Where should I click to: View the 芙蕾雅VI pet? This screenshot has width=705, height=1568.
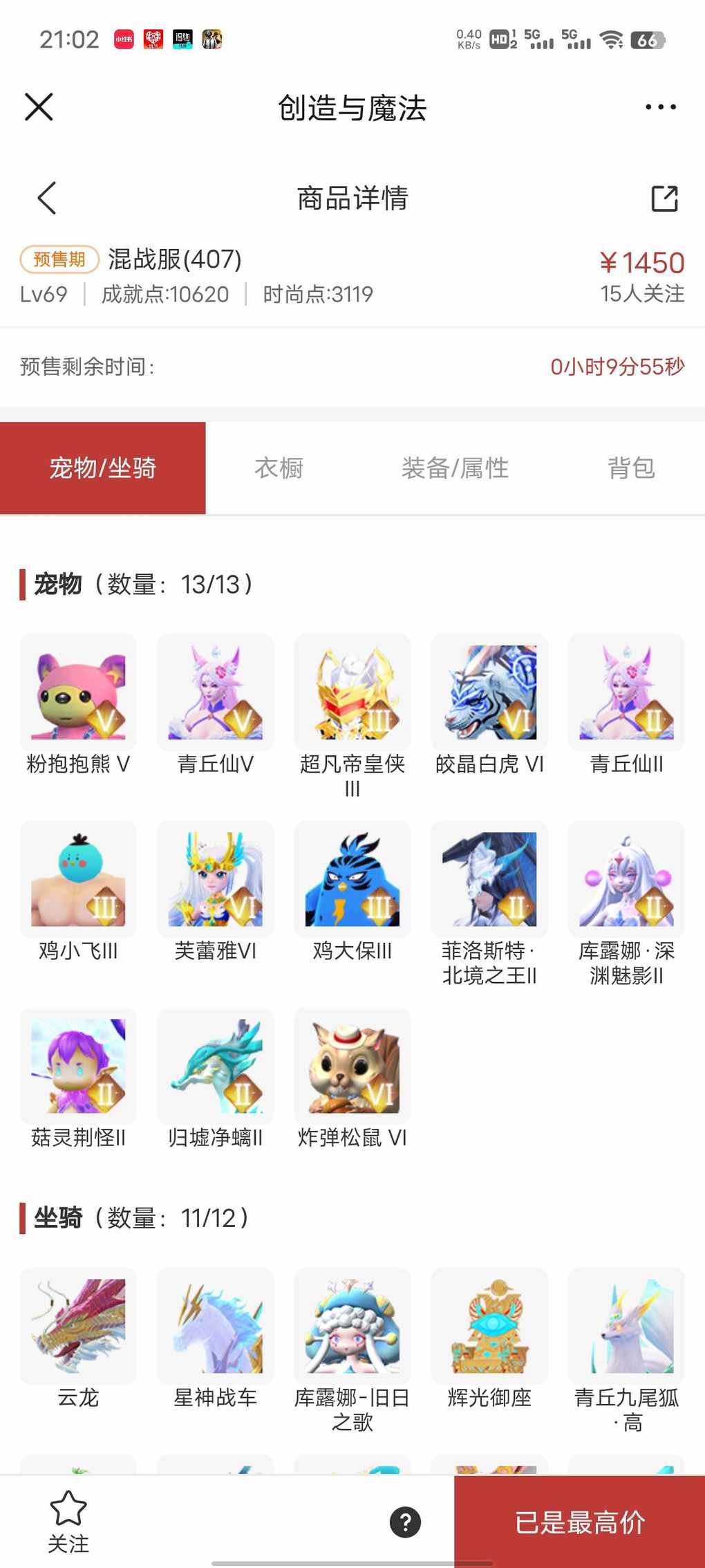click(216, 880)
